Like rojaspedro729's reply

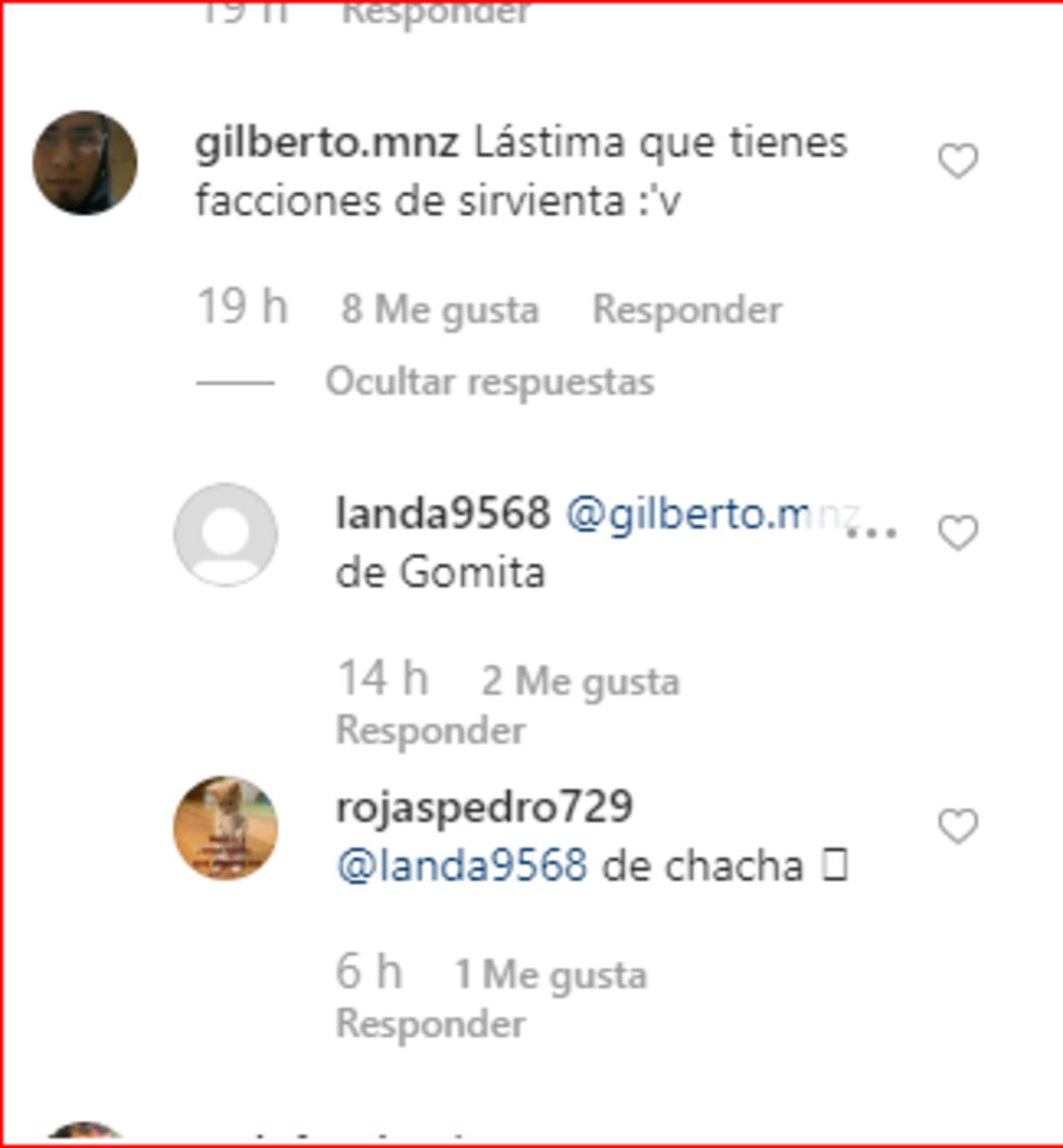click(957, 826)
